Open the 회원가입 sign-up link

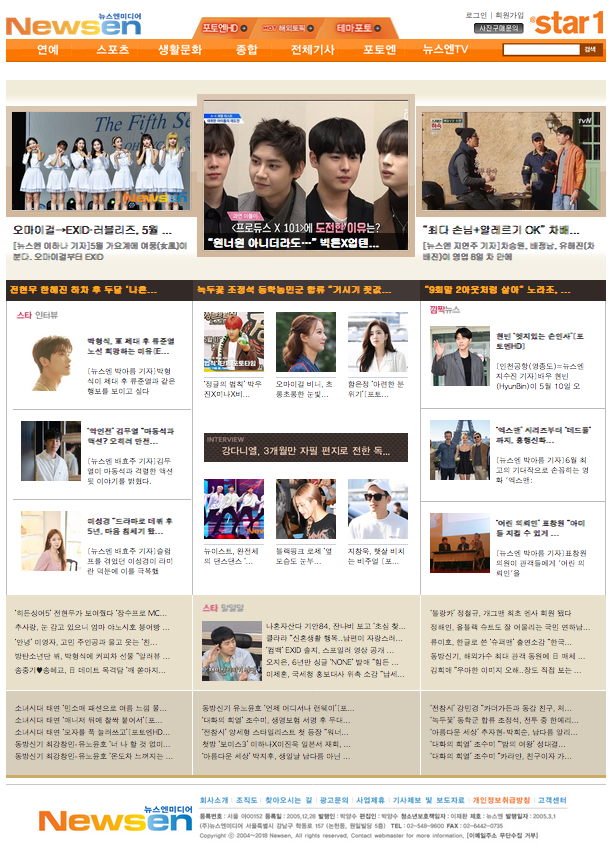[x=510, y=16]
